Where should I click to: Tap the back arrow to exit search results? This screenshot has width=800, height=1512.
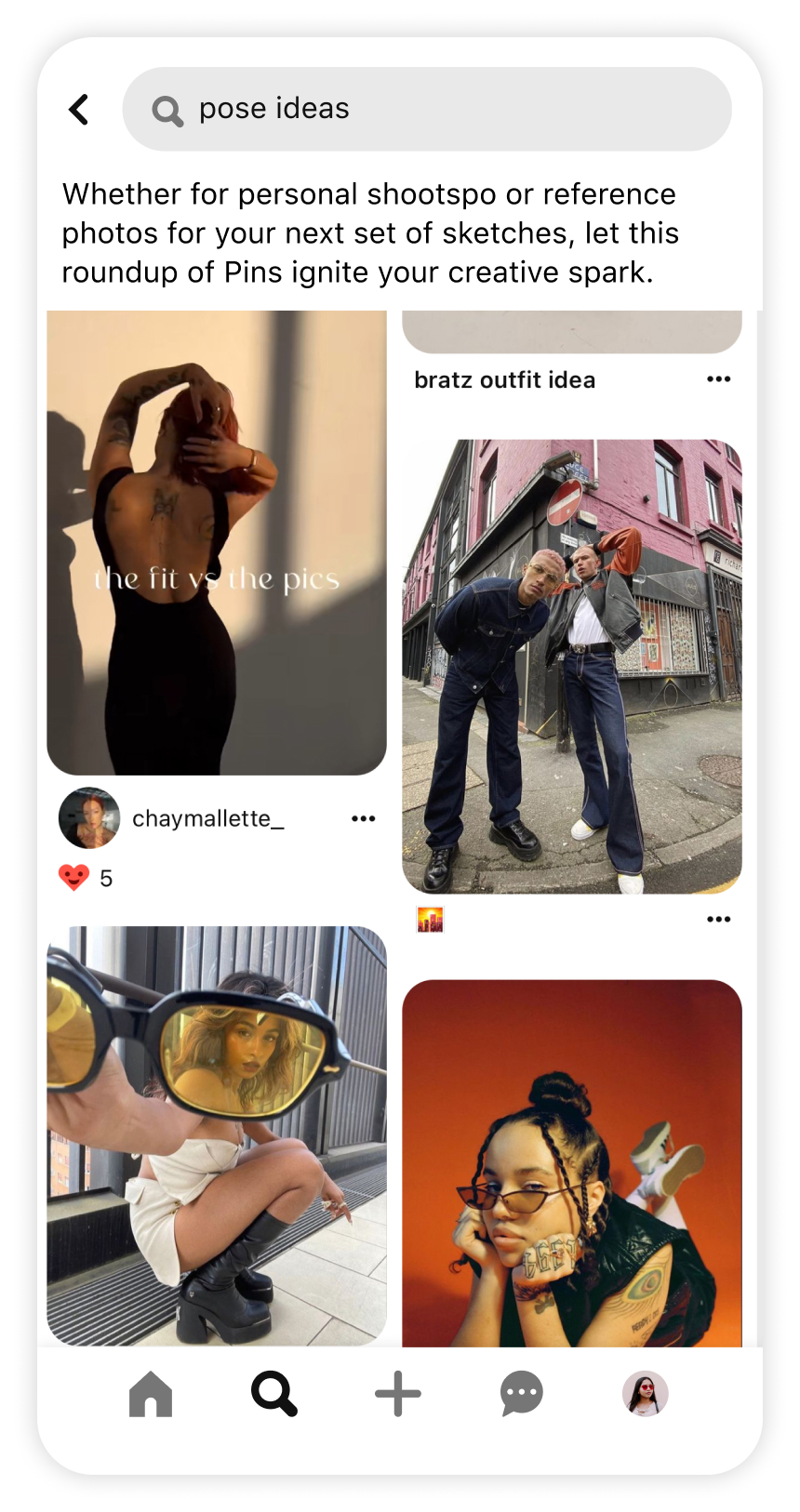tap(79, 109)
